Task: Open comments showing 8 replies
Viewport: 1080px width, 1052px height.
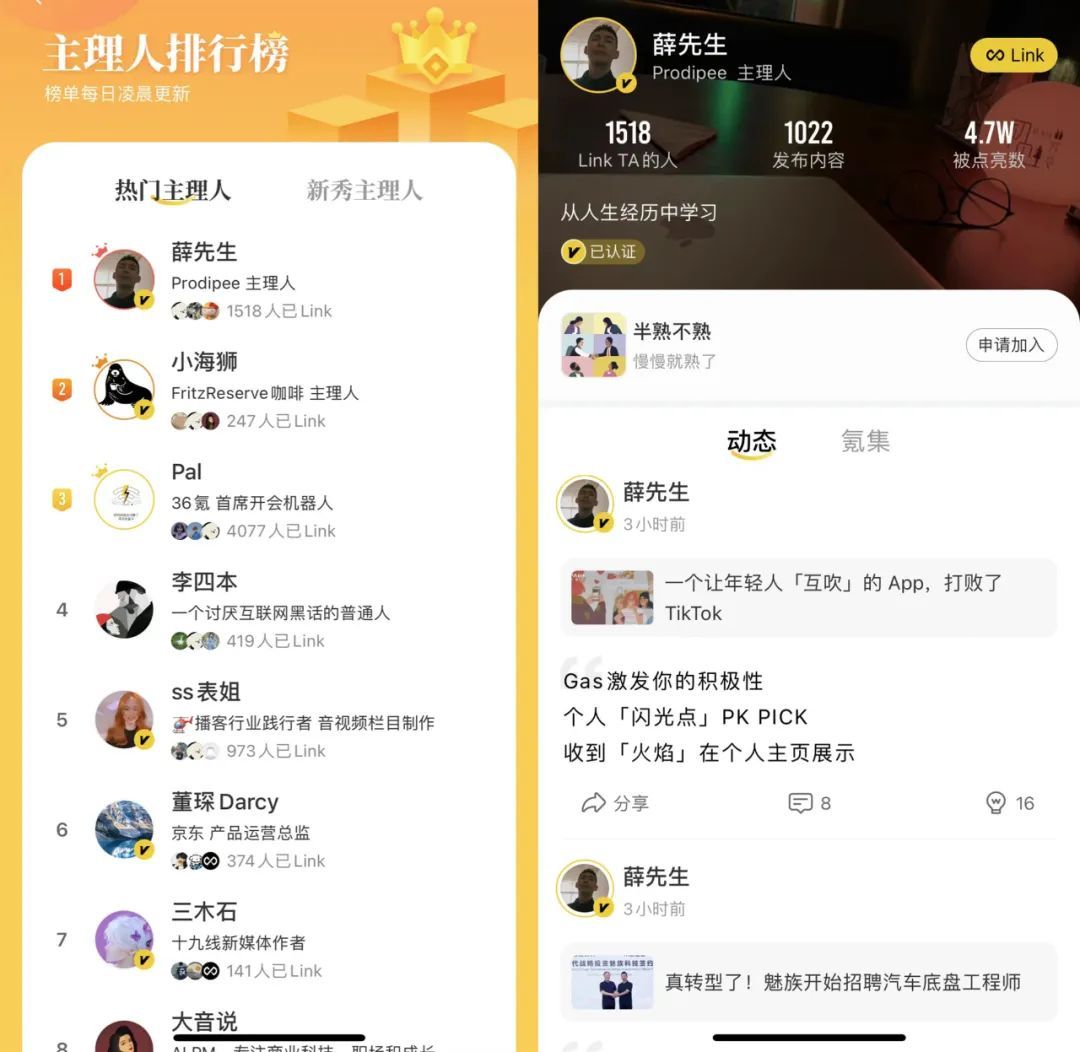Action: pos(809,803)
